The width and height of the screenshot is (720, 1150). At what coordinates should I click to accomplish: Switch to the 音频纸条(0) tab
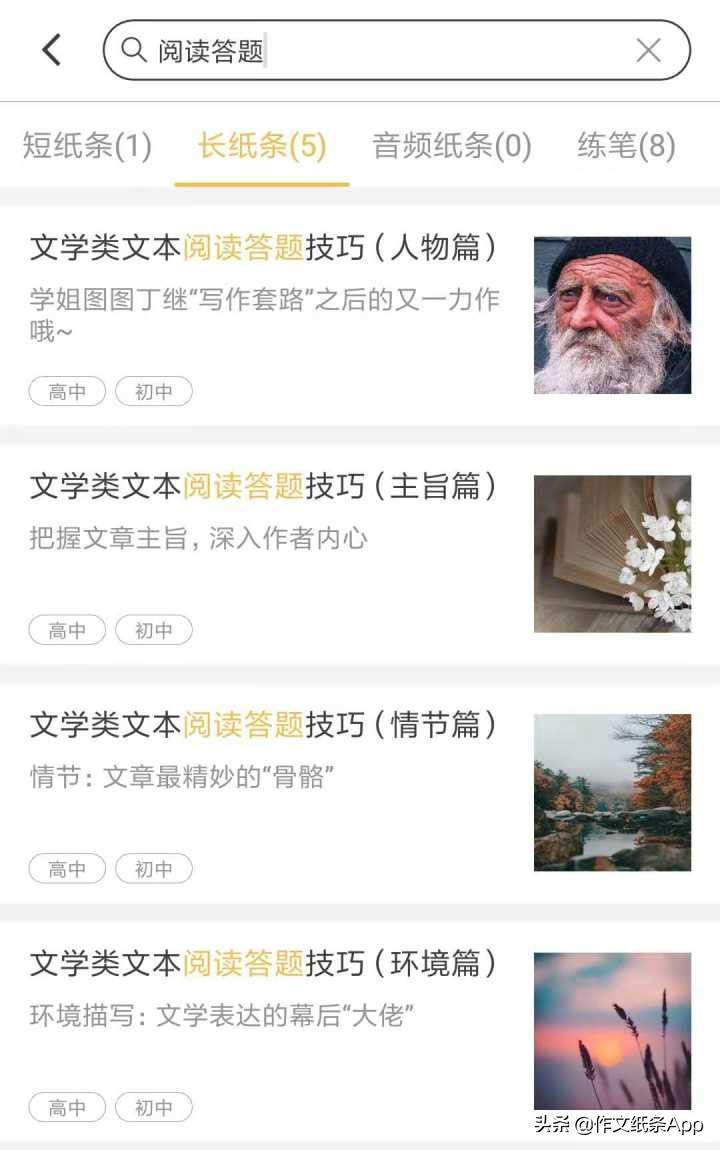[x=451, y=148]
